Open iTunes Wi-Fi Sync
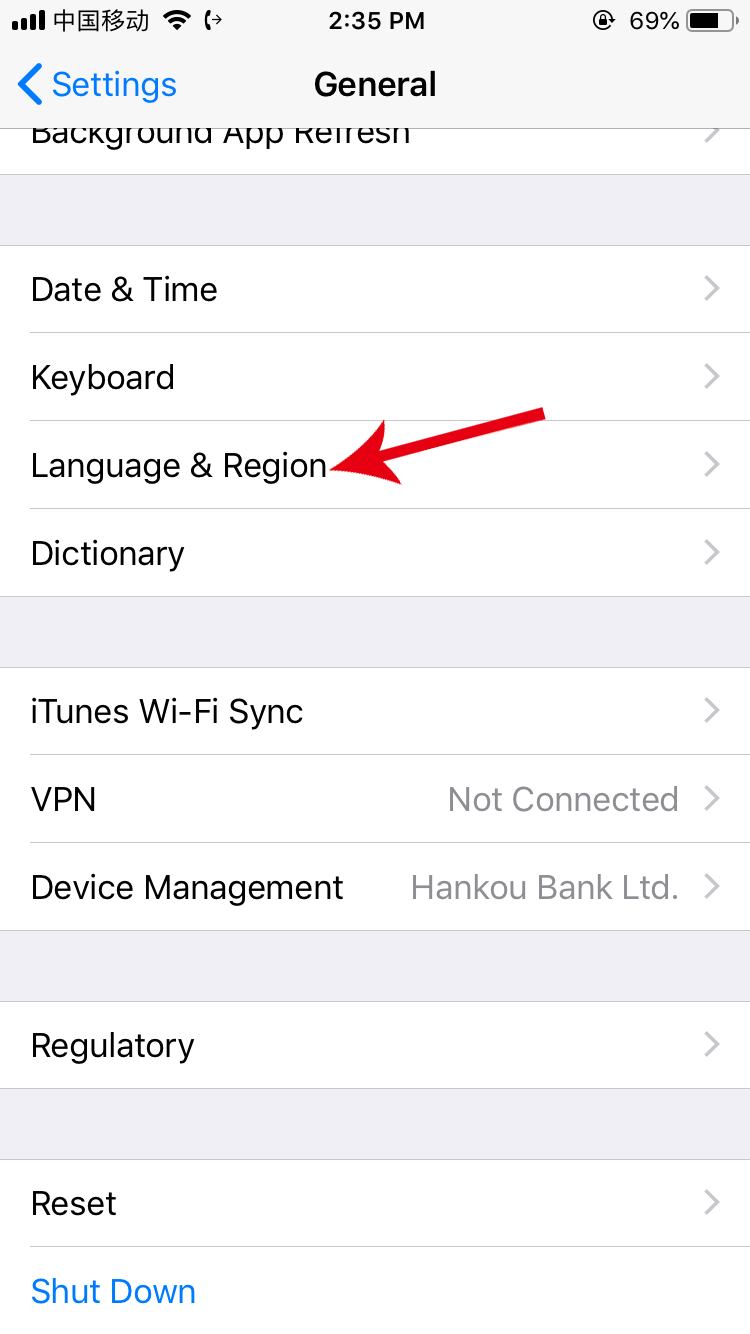Image resolution: width=750 pixels, height=1334 pixels. click(x=375, y=712)
